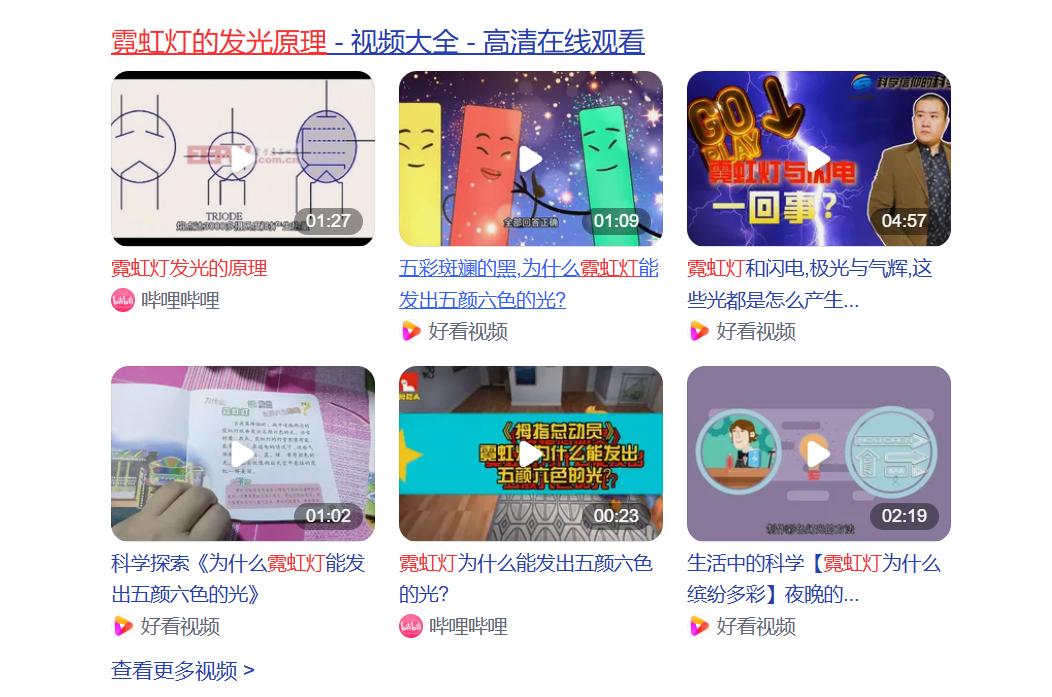Open the 霓虹灯发光的原理 title link
Screen dimensions: 1052x697
[x=189, y=268]
